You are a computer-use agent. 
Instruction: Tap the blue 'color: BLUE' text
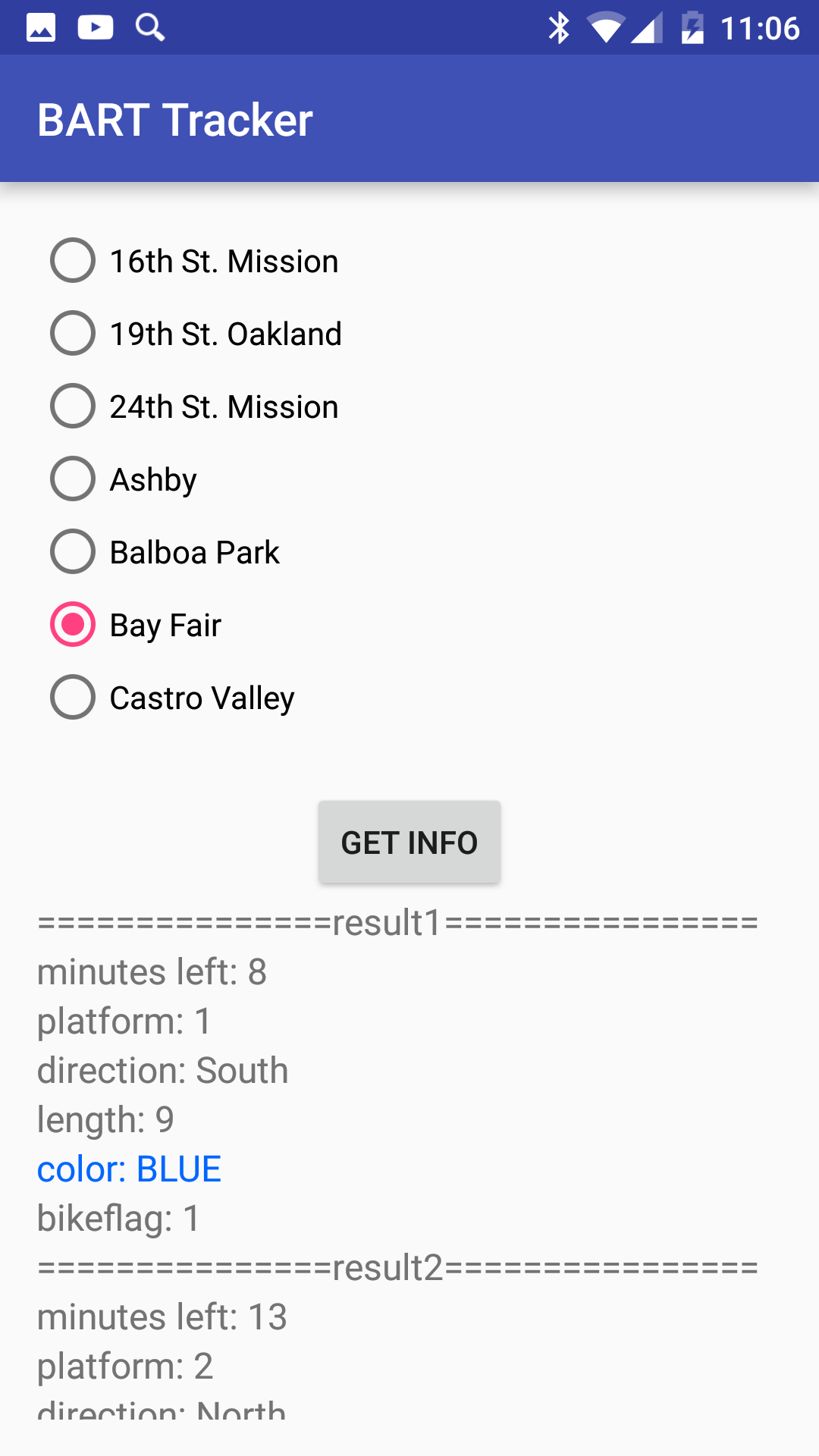point(129,1169)
